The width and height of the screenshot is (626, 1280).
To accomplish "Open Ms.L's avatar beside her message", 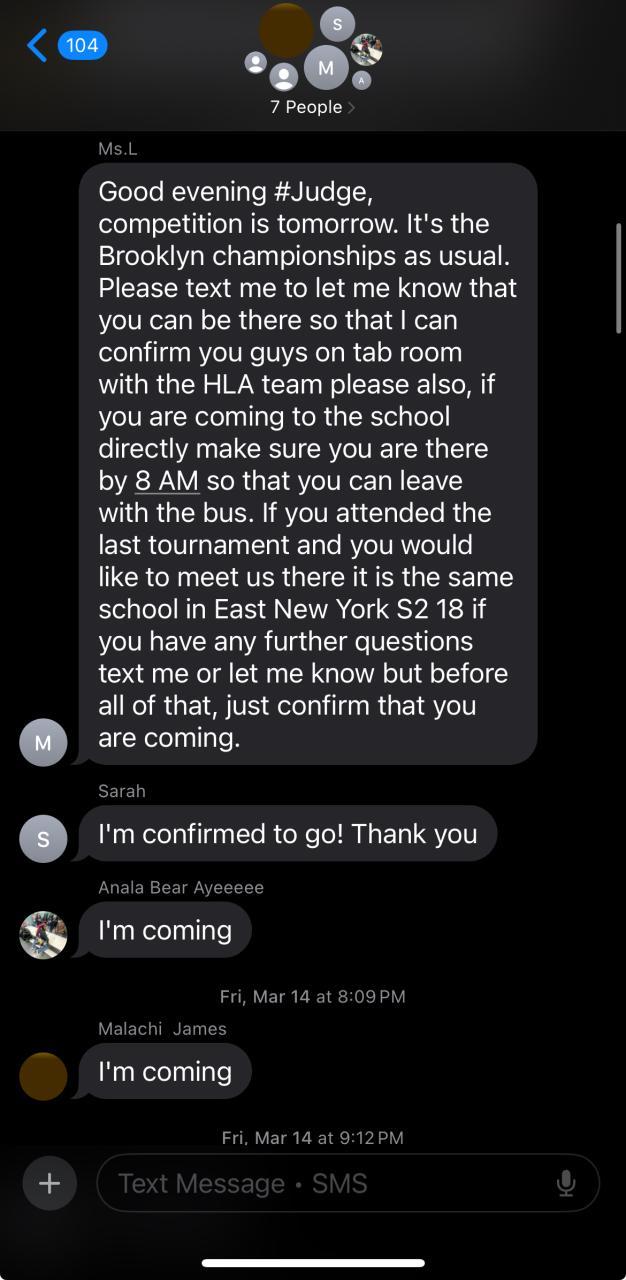I will [43, 742].
